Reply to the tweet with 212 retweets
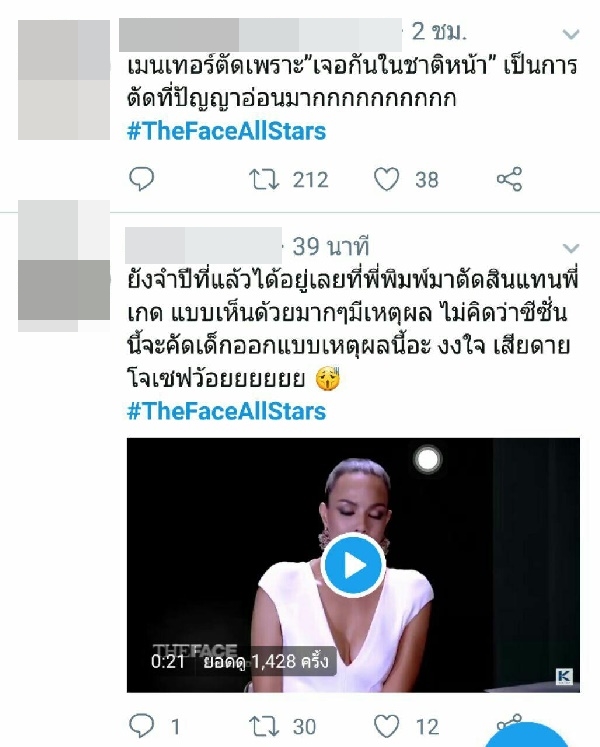 (x=143, y=180)
